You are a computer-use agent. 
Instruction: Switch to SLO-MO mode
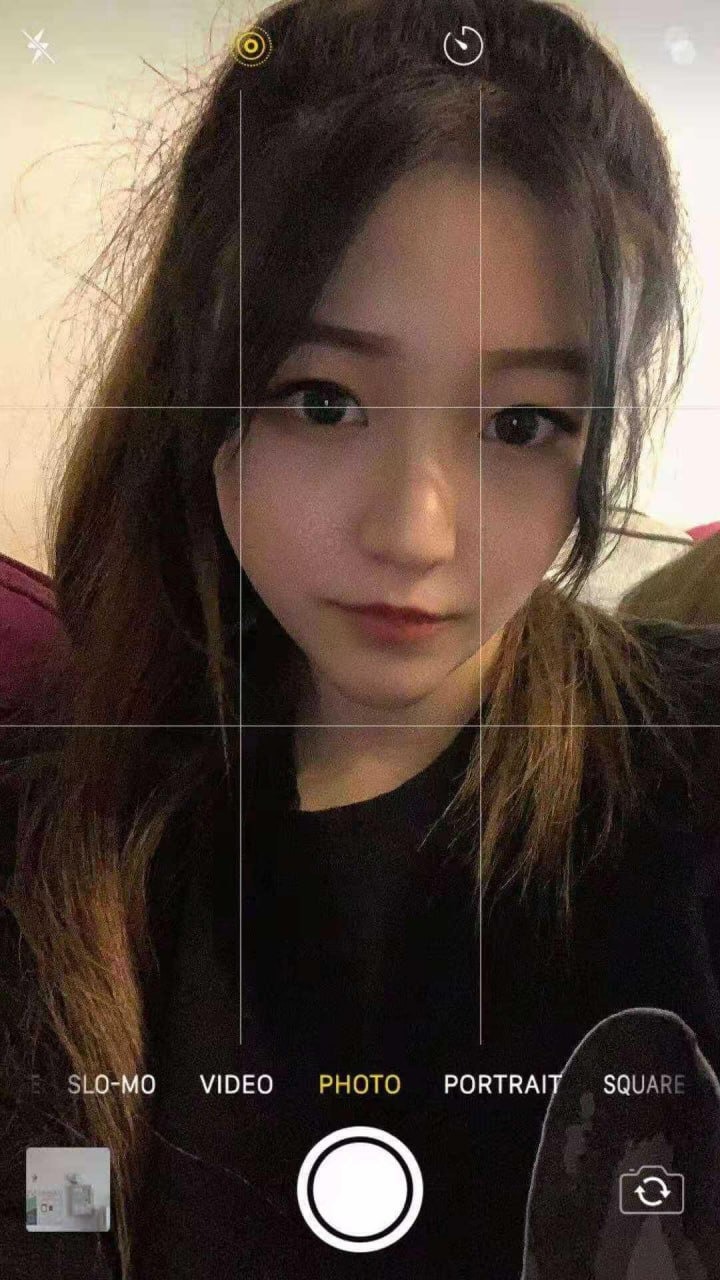coord(112,1084)
